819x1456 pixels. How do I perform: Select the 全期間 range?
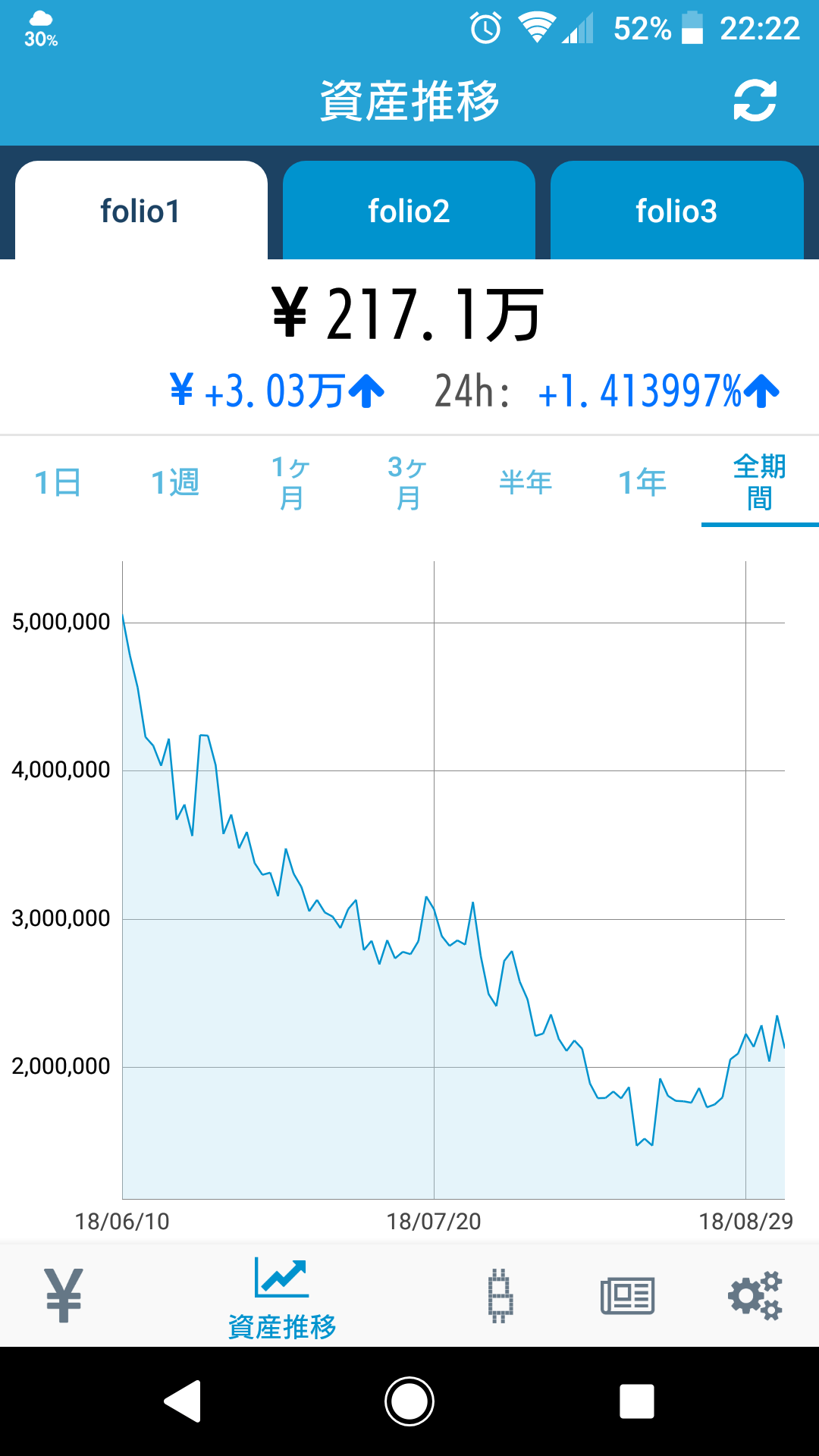(759, 482)
